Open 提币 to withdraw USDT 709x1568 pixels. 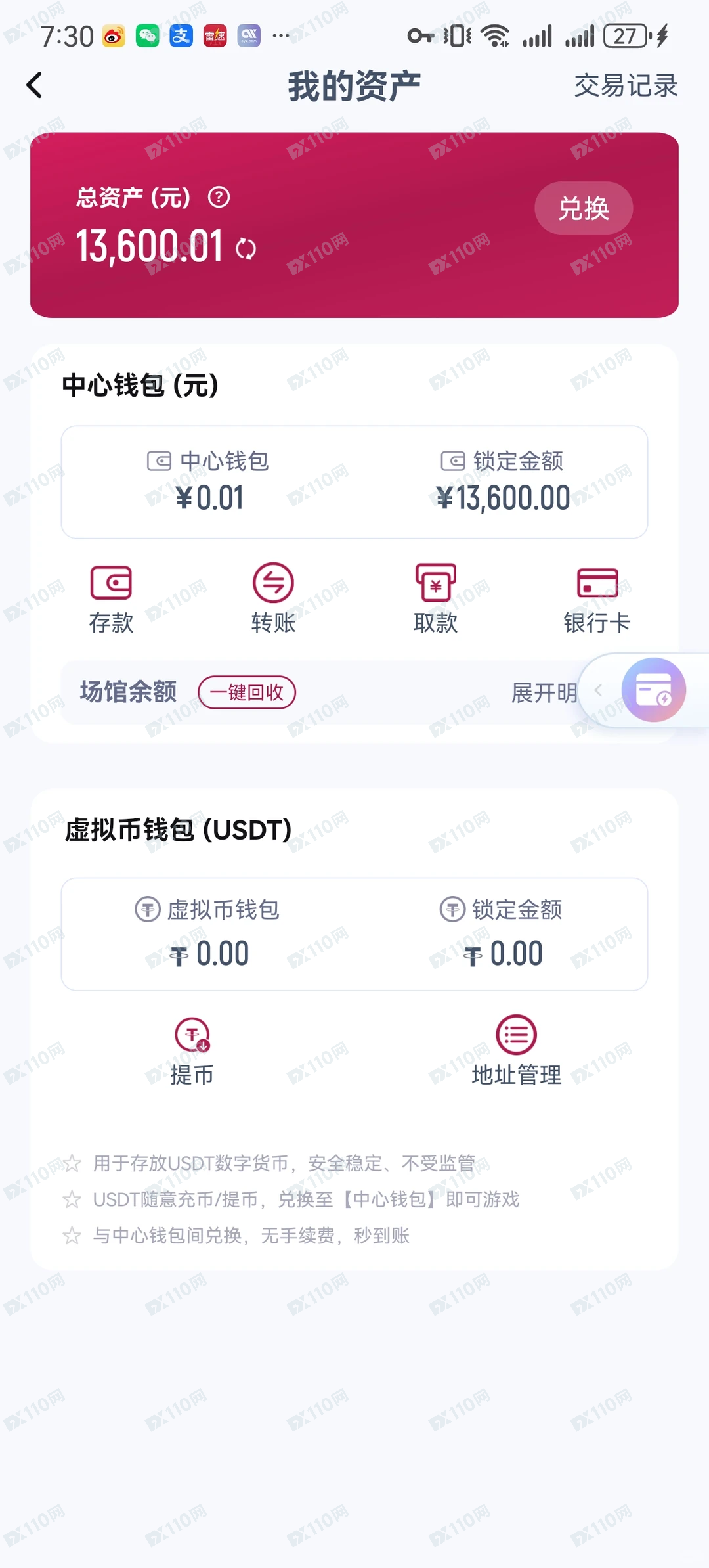click(192, 1051)
